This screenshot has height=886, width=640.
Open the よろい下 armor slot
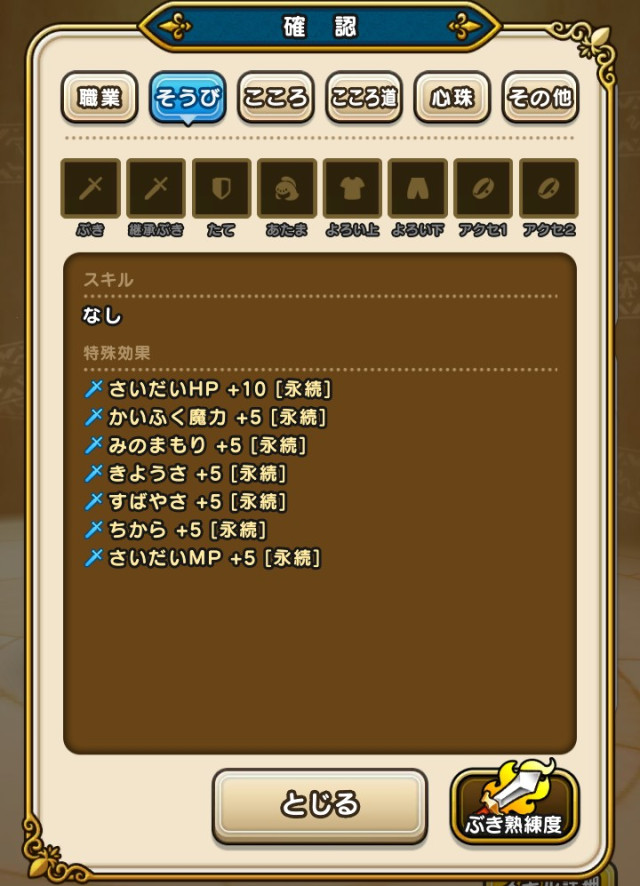click(418, 188)
